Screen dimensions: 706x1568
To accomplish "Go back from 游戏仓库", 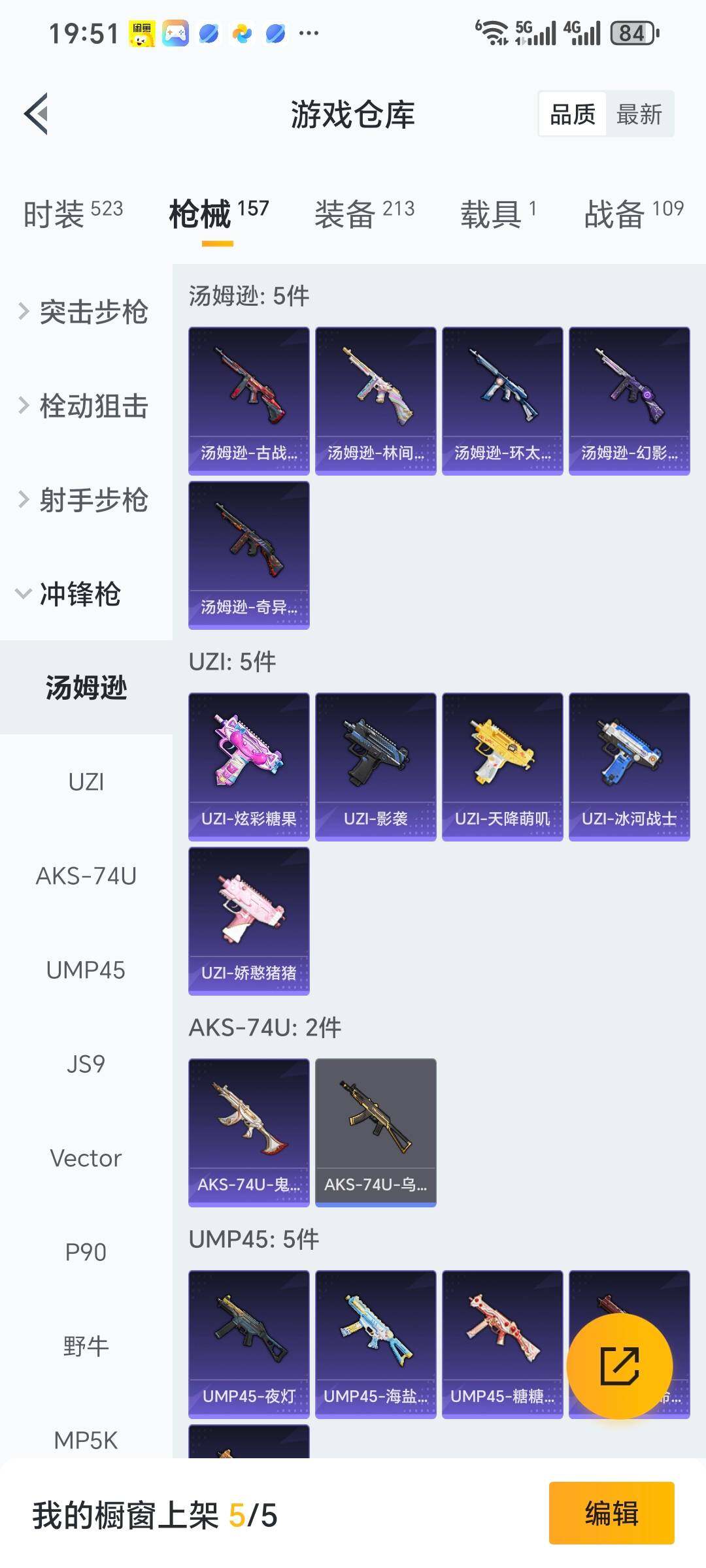I will (37, 114).
